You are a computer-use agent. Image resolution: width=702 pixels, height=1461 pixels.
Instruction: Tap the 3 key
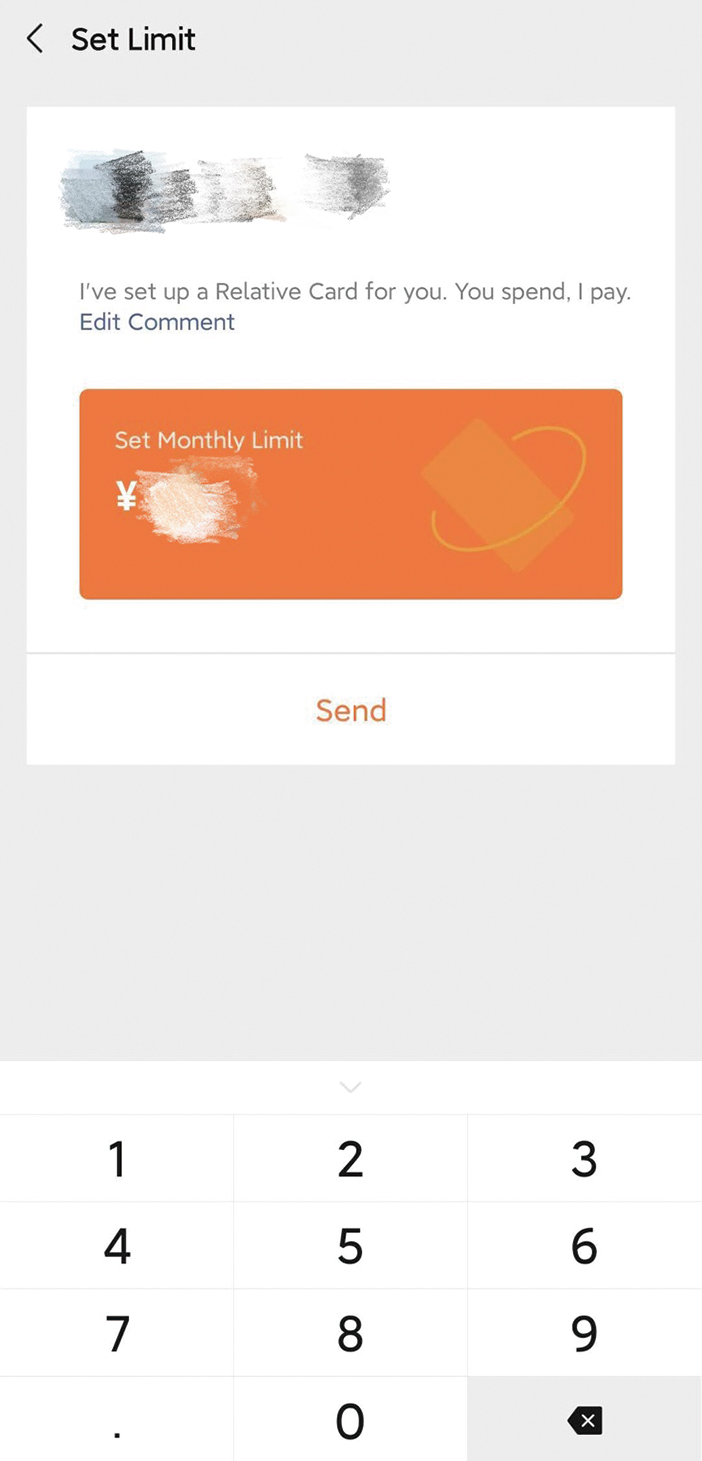584,1159
